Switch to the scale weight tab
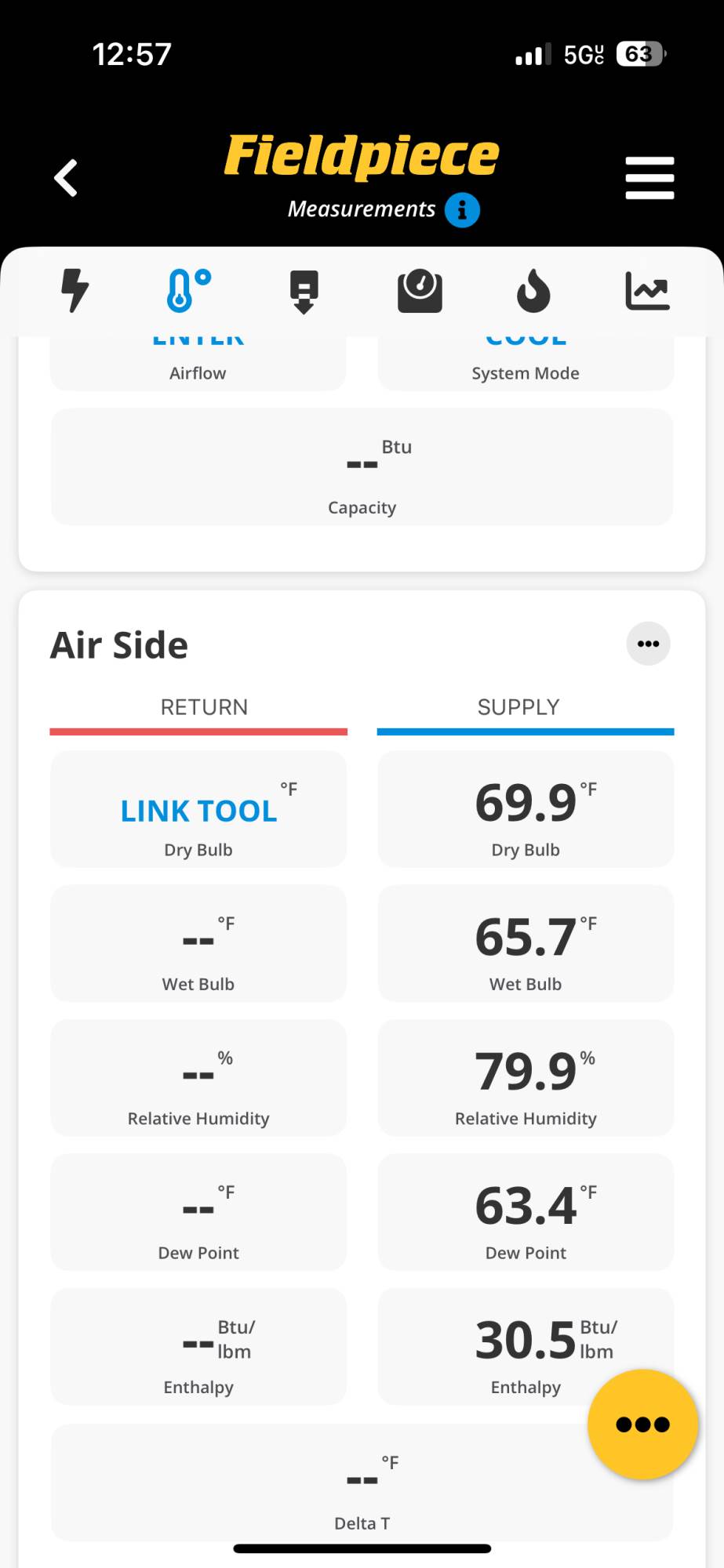The width and height of the screenshot is (724, 1568). click(x=420, y=291)
